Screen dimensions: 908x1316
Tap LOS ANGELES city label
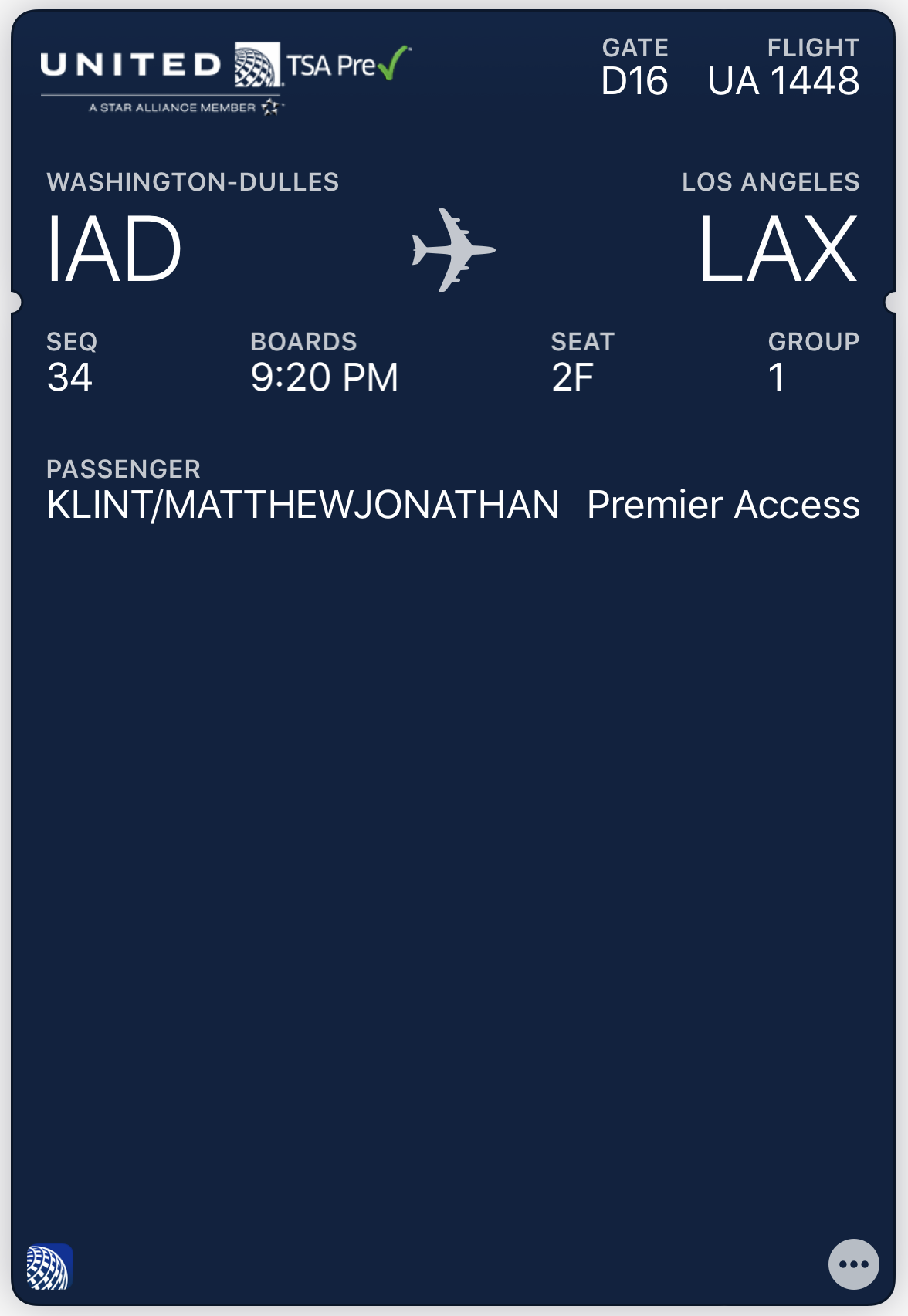tap(771, 183)
